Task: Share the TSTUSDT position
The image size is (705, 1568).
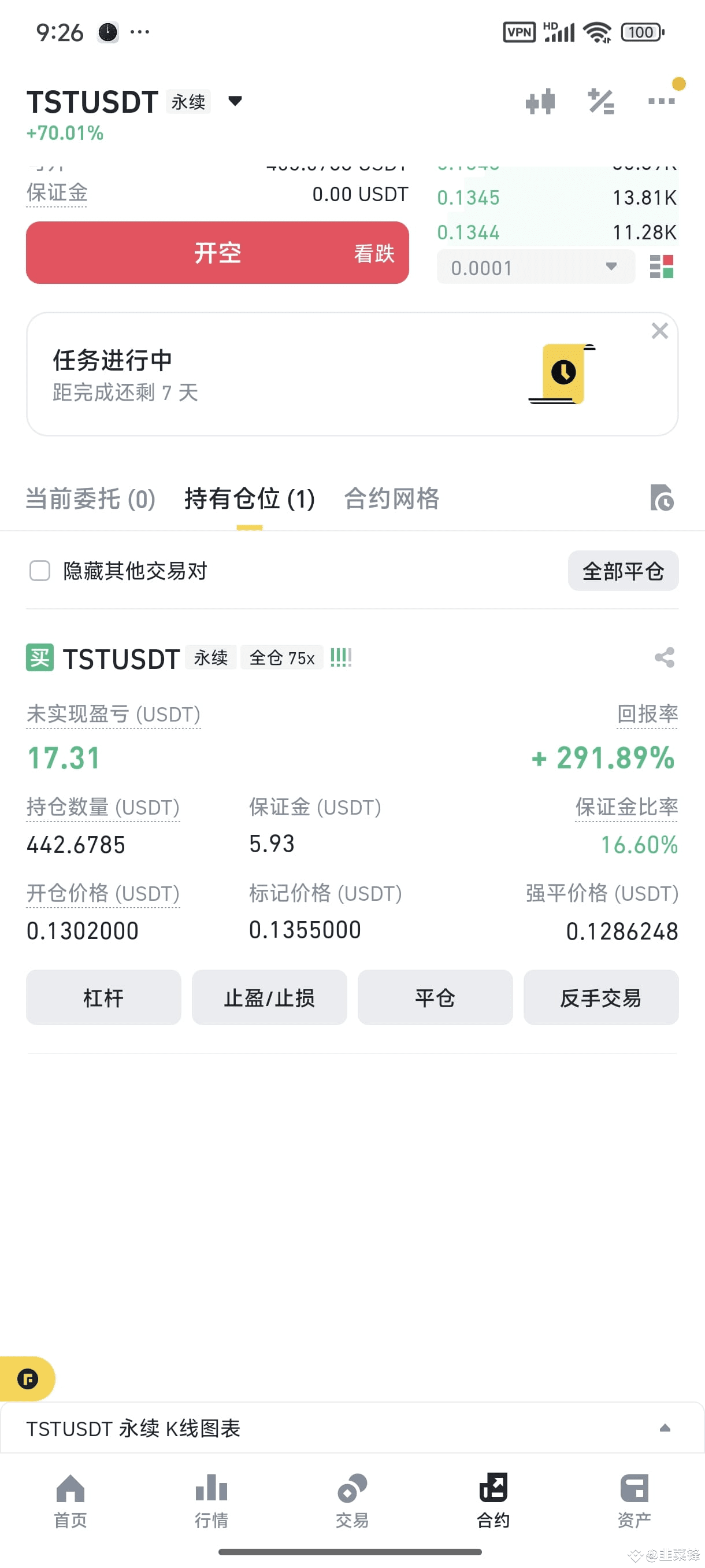Action: [664, 658]
